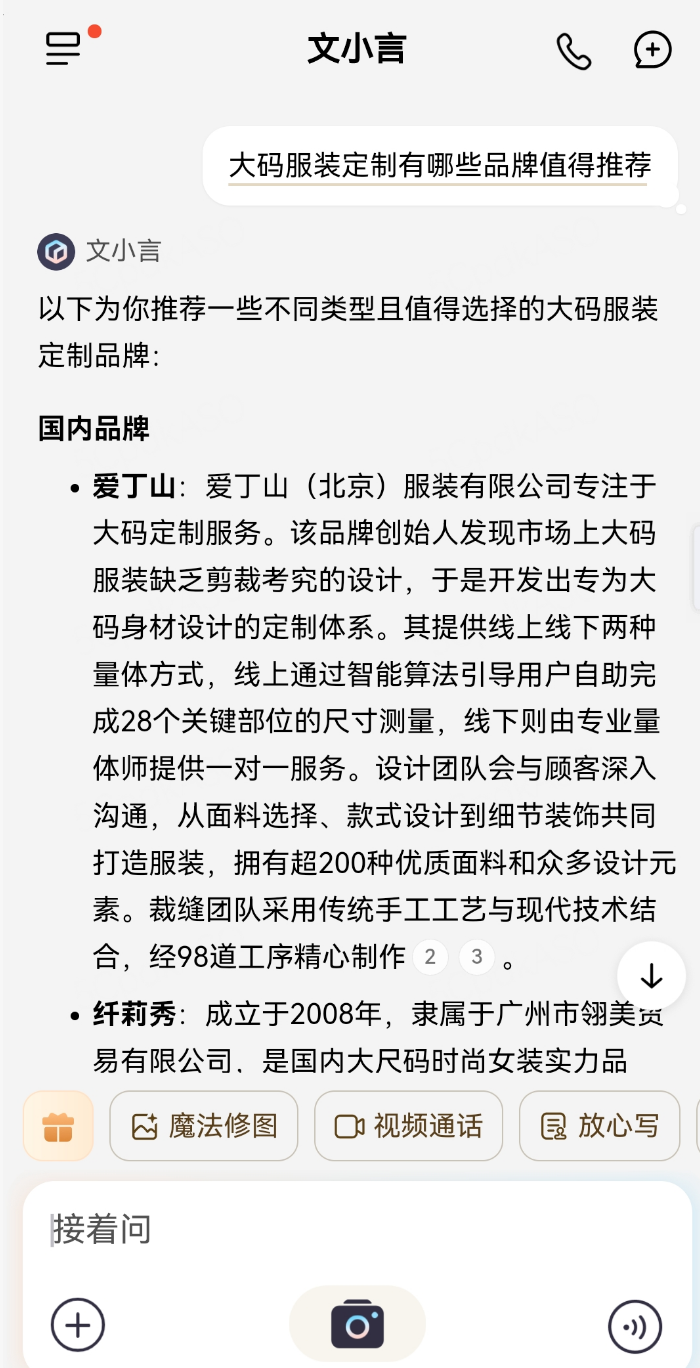Image resolution: width=700 pixels, height=1368 pixels.
Task: Open the conversation list menu
Action: 63,49
